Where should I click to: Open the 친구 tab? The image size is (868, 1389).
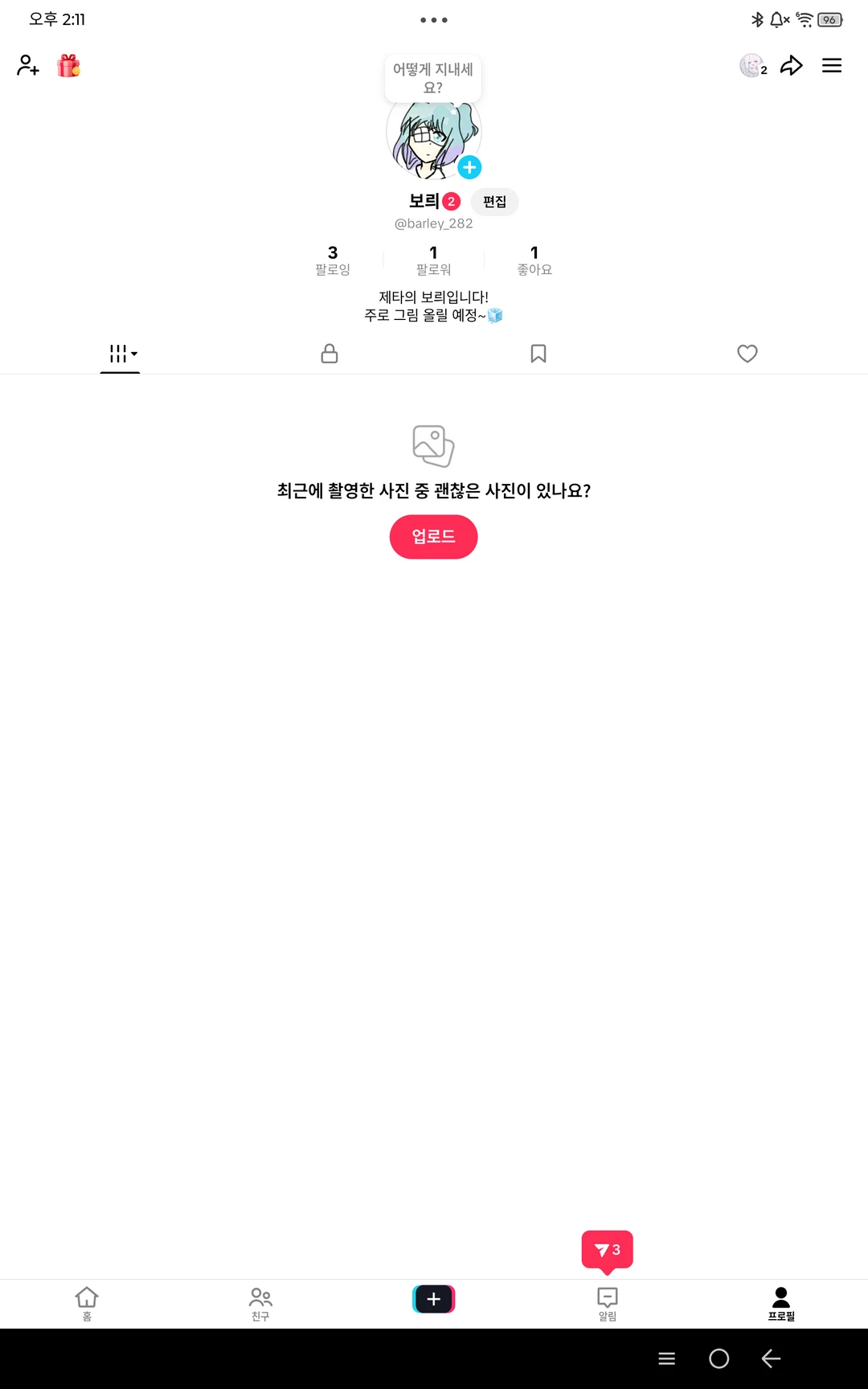pos(260,1303)
